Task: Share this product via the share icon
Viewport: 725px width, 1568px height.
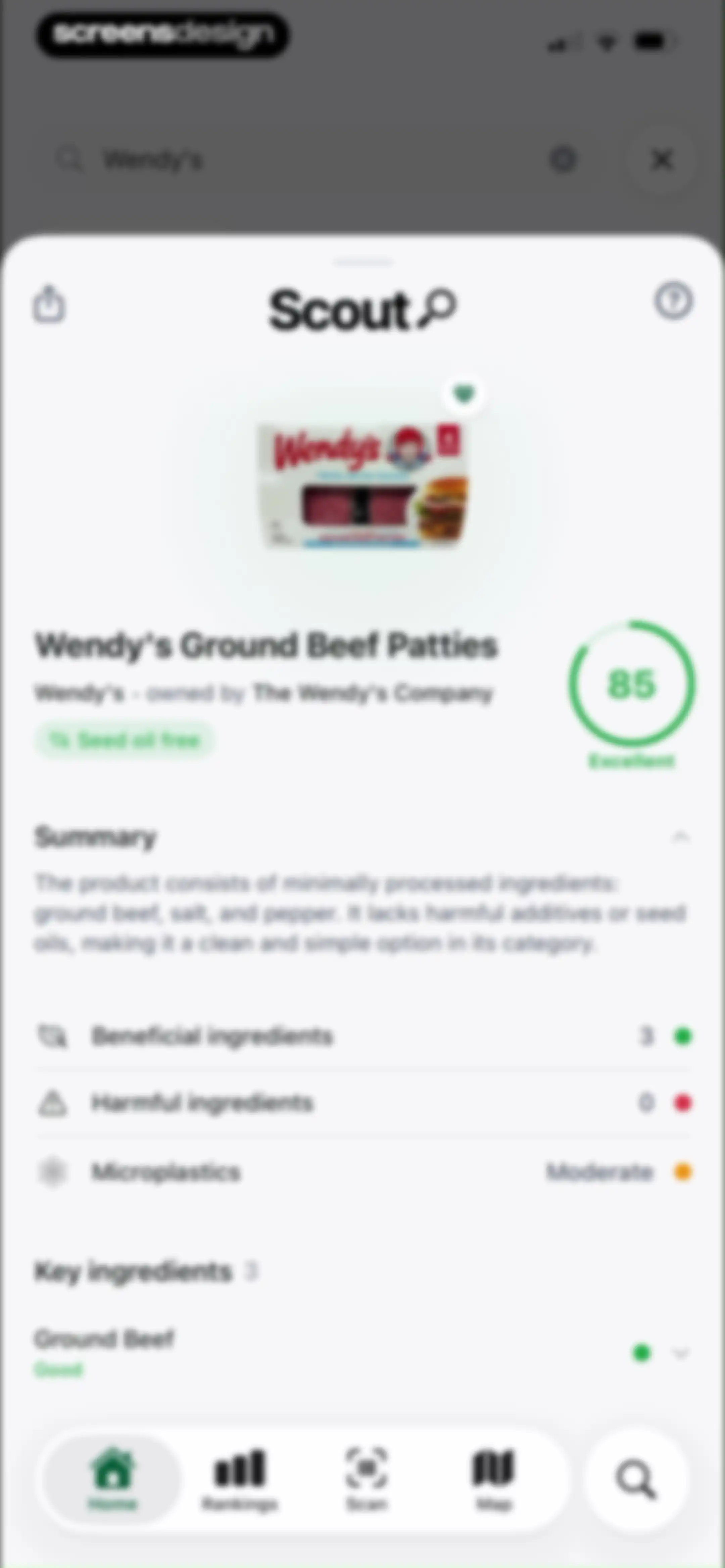Action: pyautogui.click(x=49, y=303)
